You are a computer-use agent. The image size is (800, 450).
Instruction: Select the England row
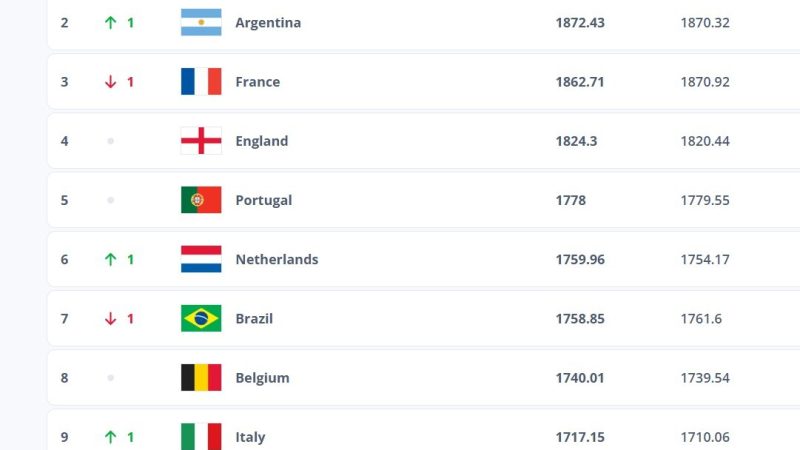pyautogui.click(x=261, y=141)
